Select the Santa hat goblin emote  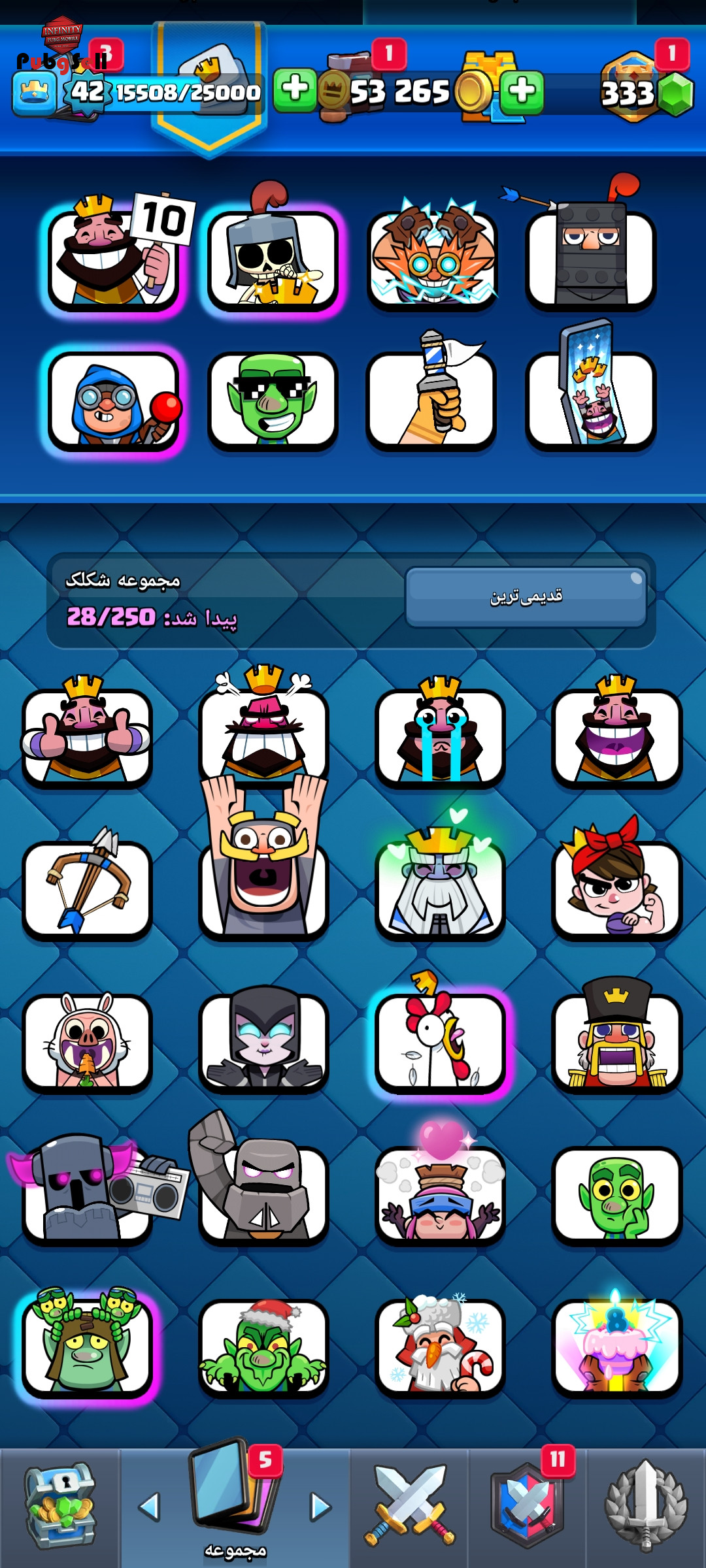[263, 1347]
